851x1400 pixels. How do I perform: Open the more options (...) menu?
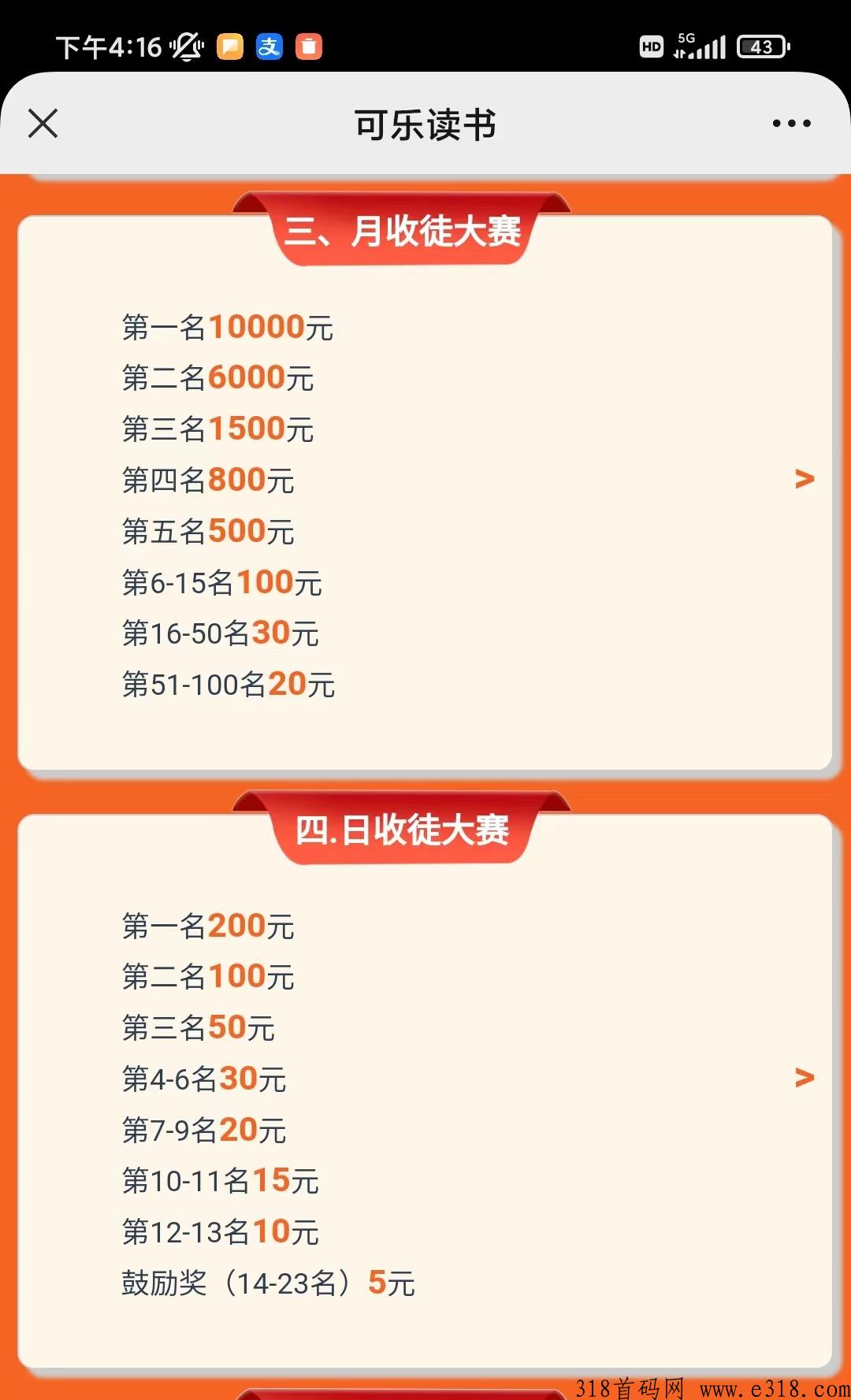click(790, 124)
